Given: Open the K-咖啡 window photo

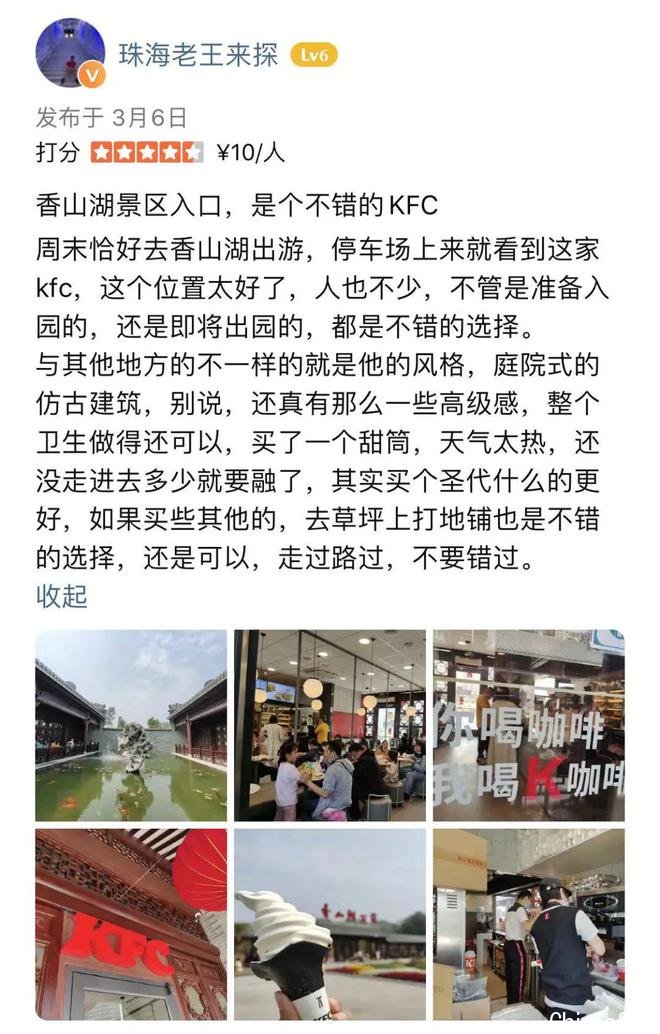Looking at the screenshot, I should point(528,725).
